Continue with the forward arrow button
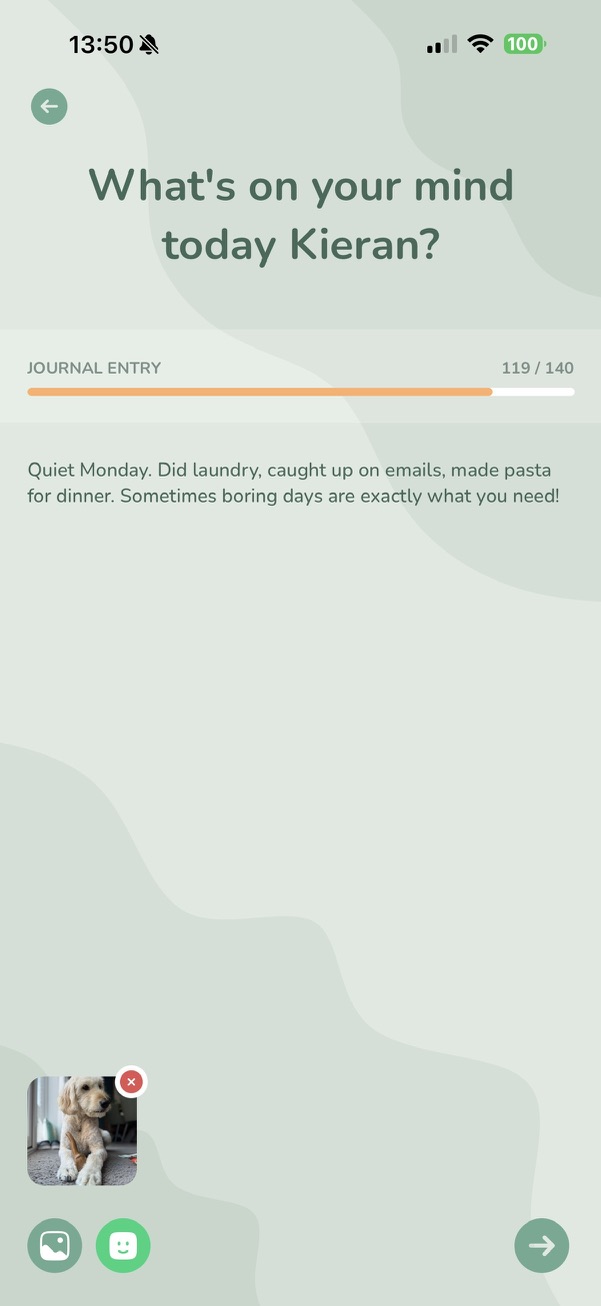Screen dimensions: 601x1306 tap(541, 1245)
